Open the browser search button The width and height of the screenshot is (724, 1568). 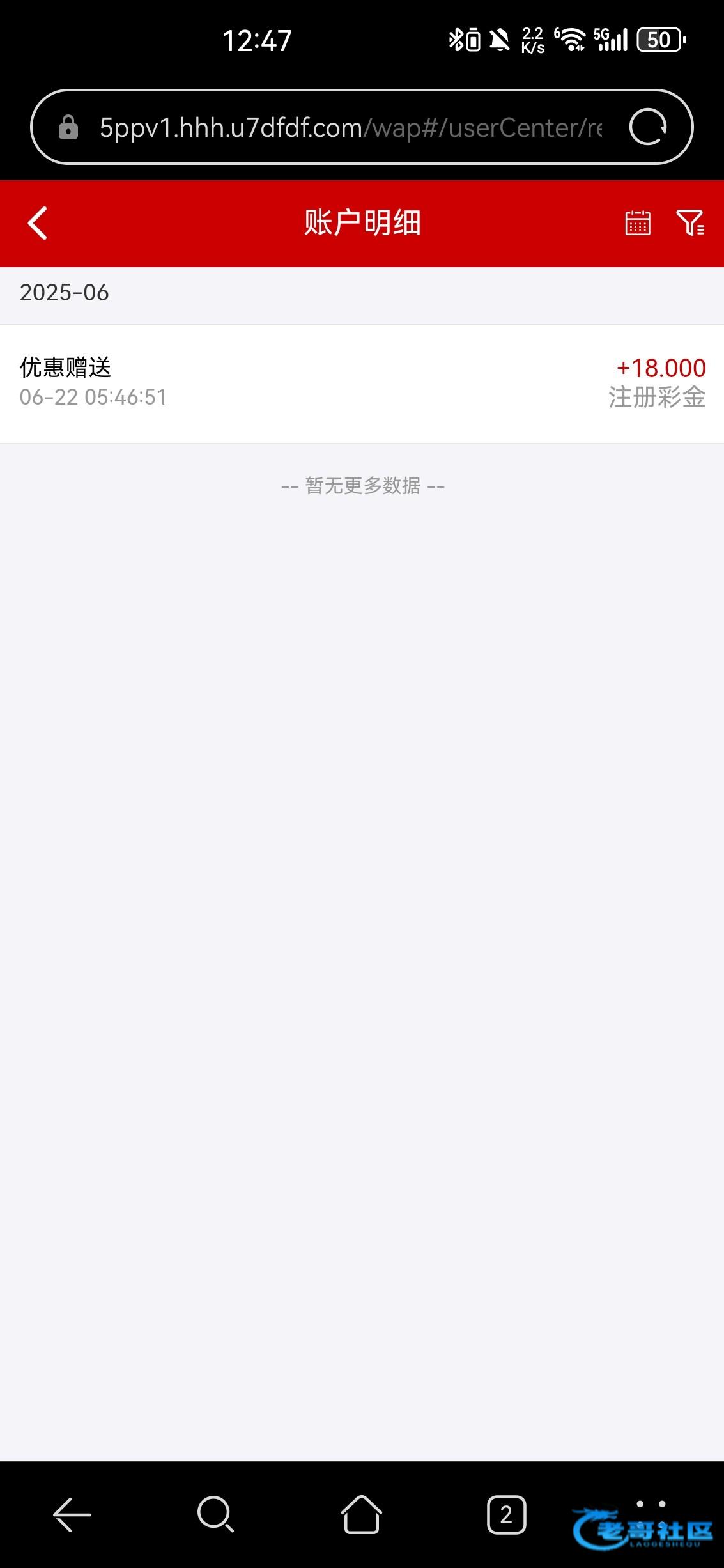[216, 1514]
